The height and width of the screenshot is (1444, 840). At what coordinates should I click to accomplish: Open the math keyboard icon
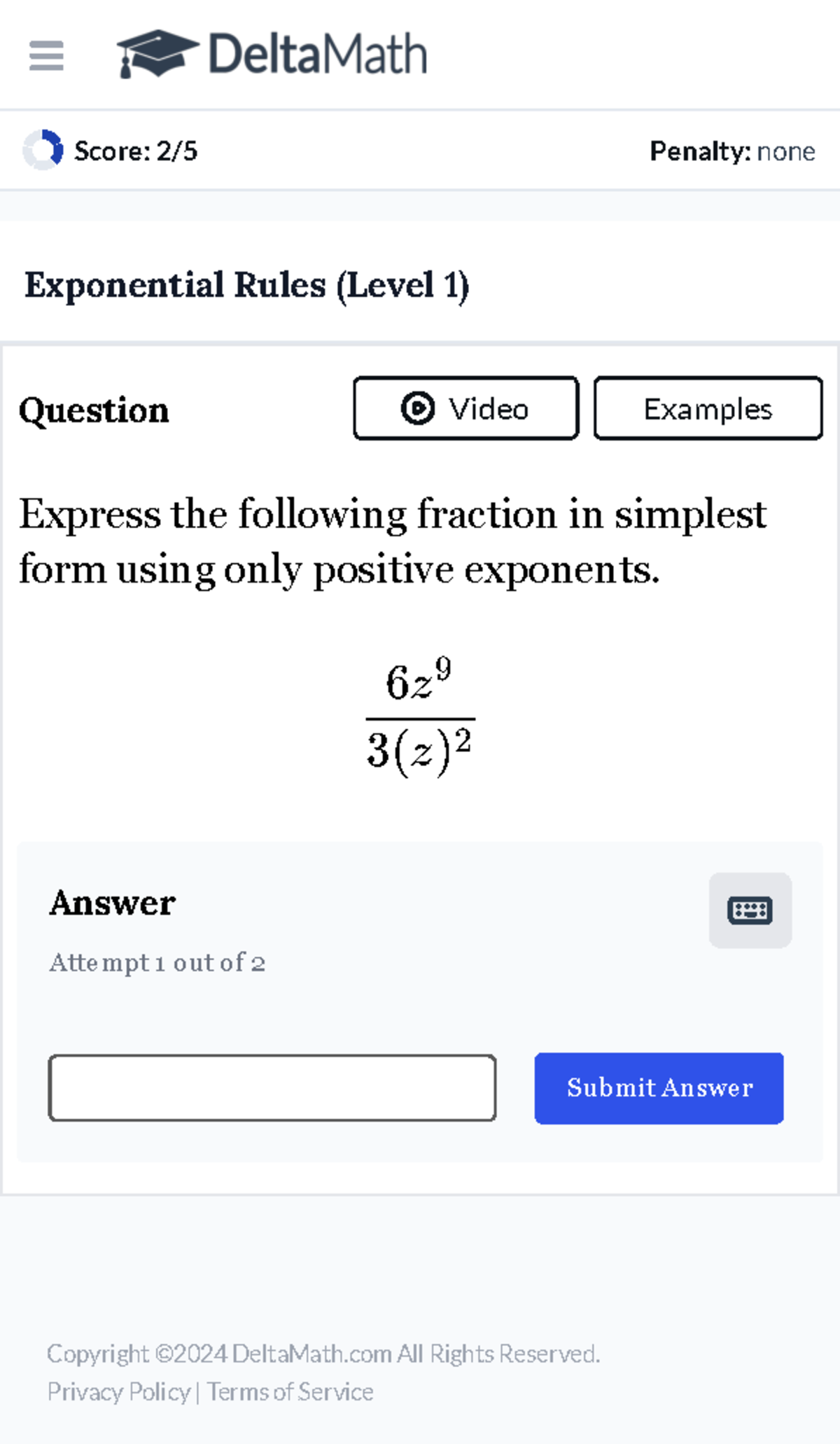pyautogui.click(x=750, y=910)
